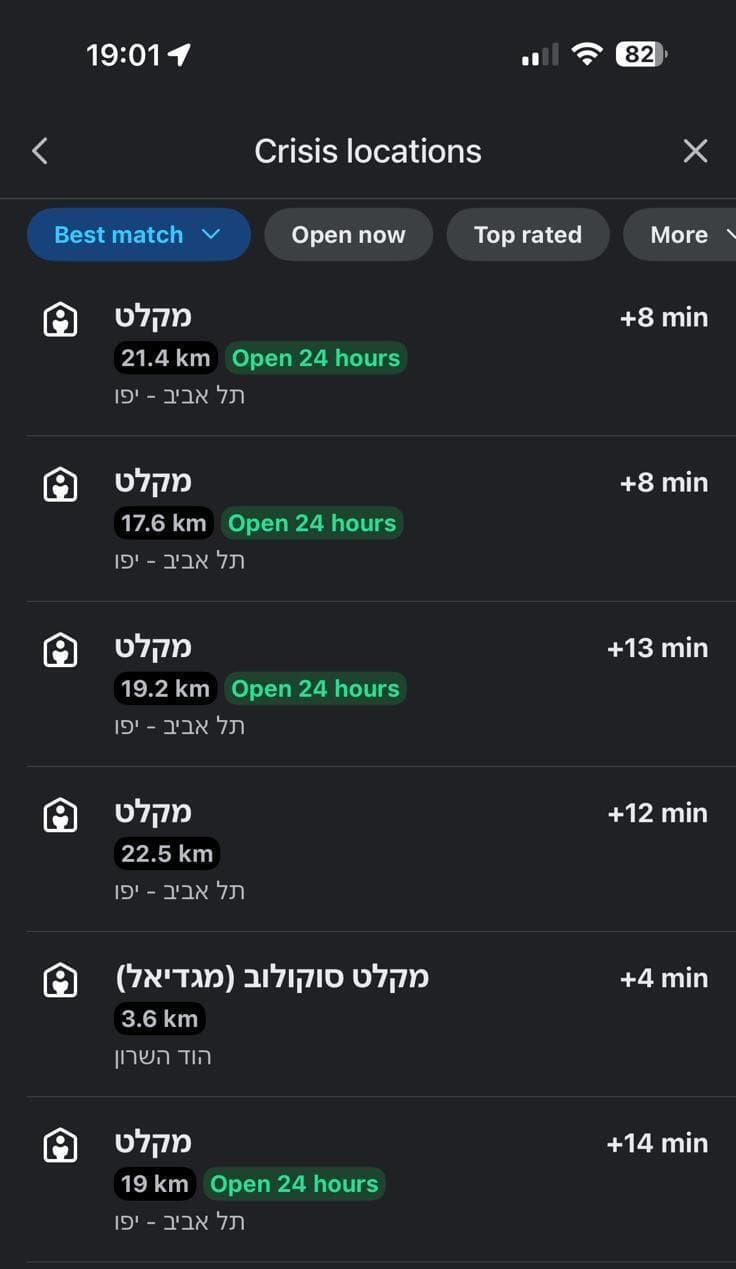
Task: Tap the +4 min label for the Sokolov shelter
Action: pyautogui.click(x=663, y=977)
